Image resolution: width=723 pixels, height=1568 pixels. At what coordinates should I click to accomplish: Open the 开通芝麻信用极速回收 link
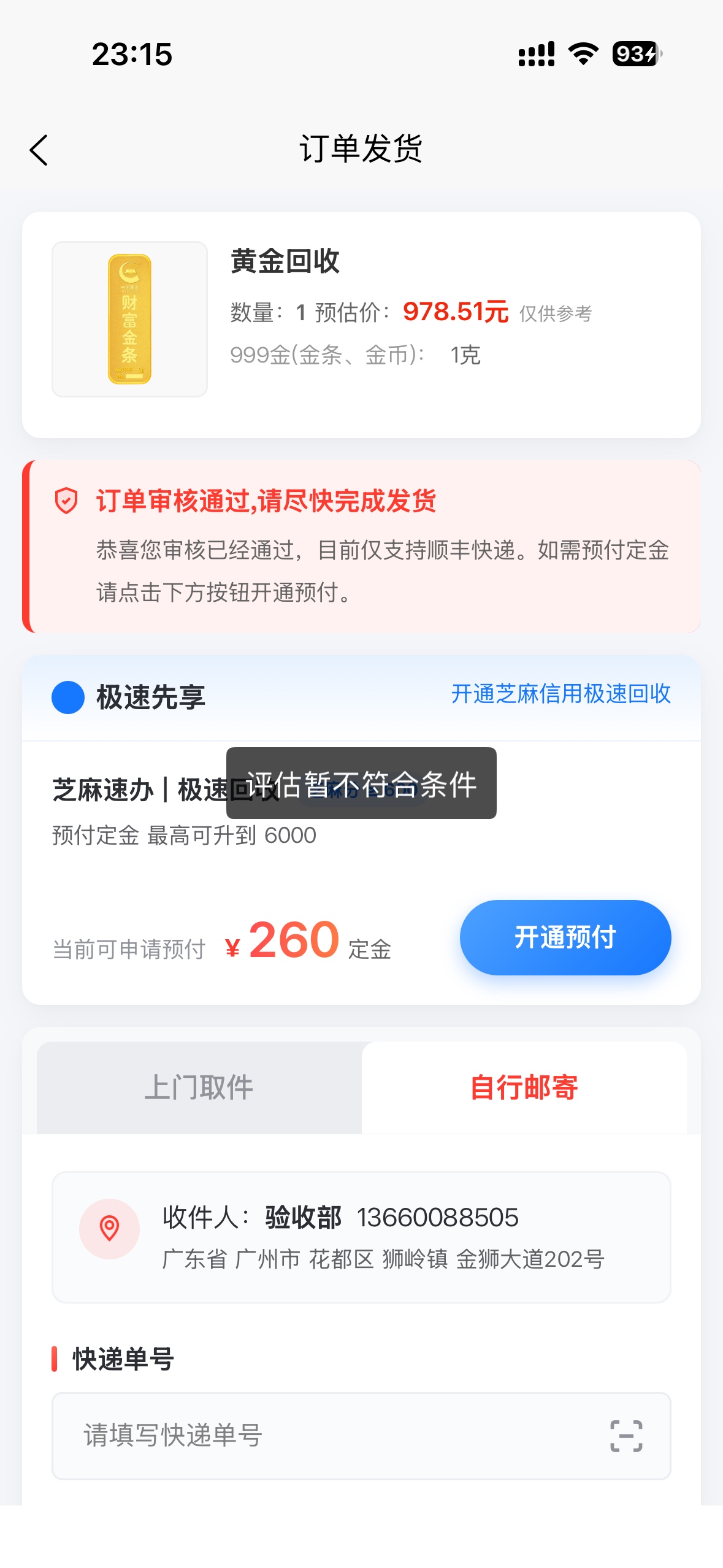[560, 694]
